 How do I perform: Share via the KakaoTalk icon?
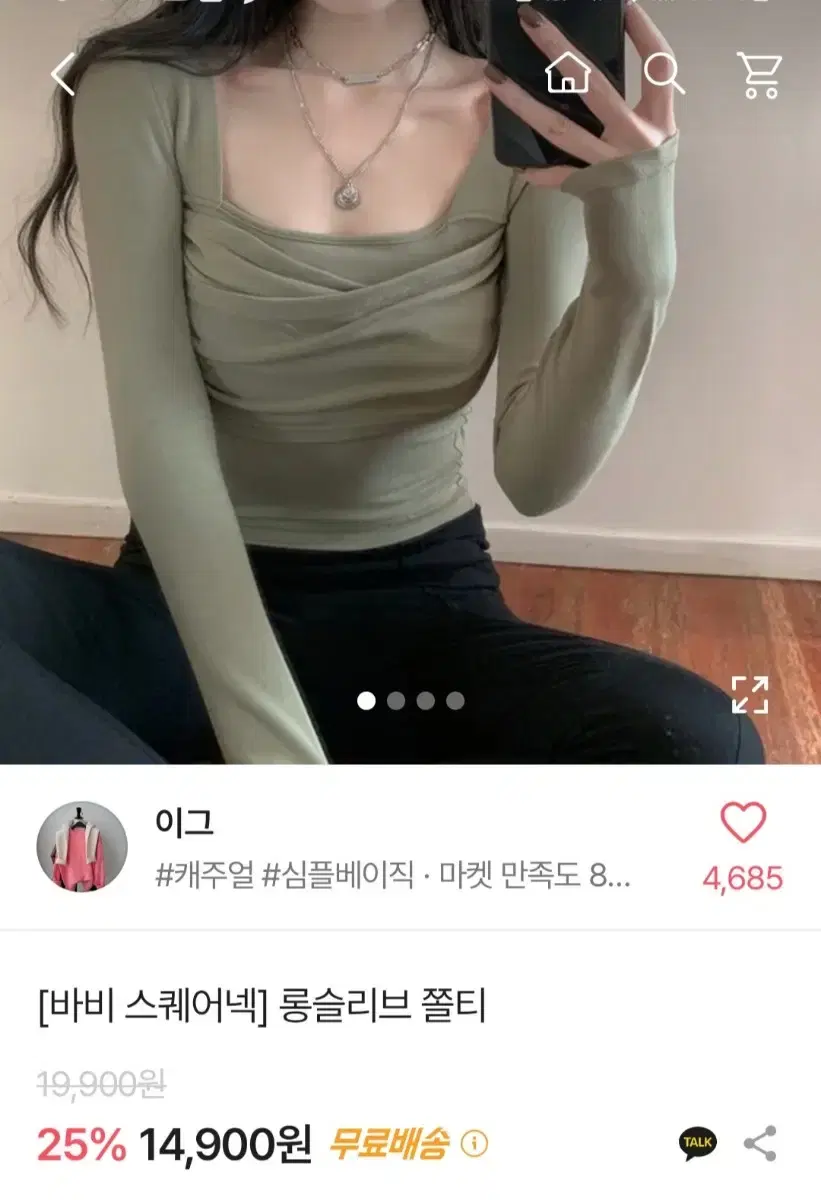tap(698, 1142)
